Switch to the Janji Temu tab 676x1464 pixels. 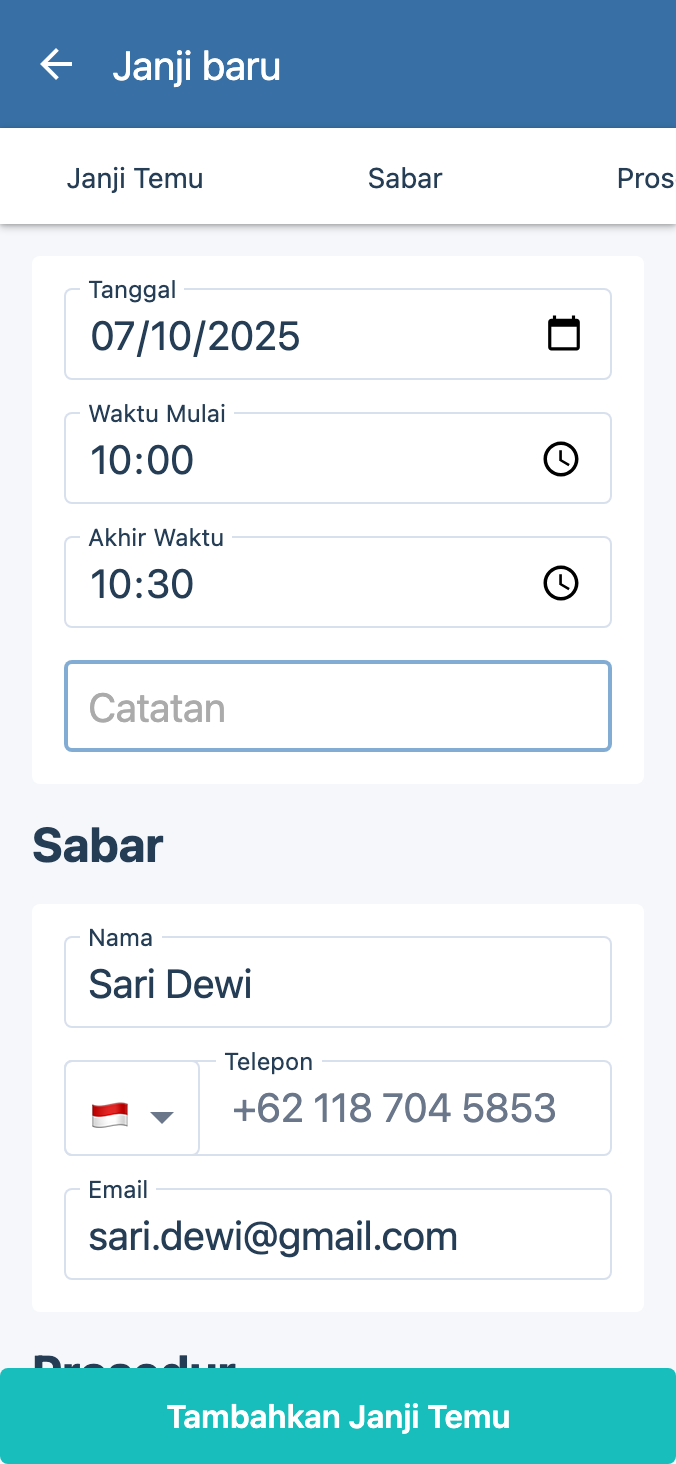point(135,179)
